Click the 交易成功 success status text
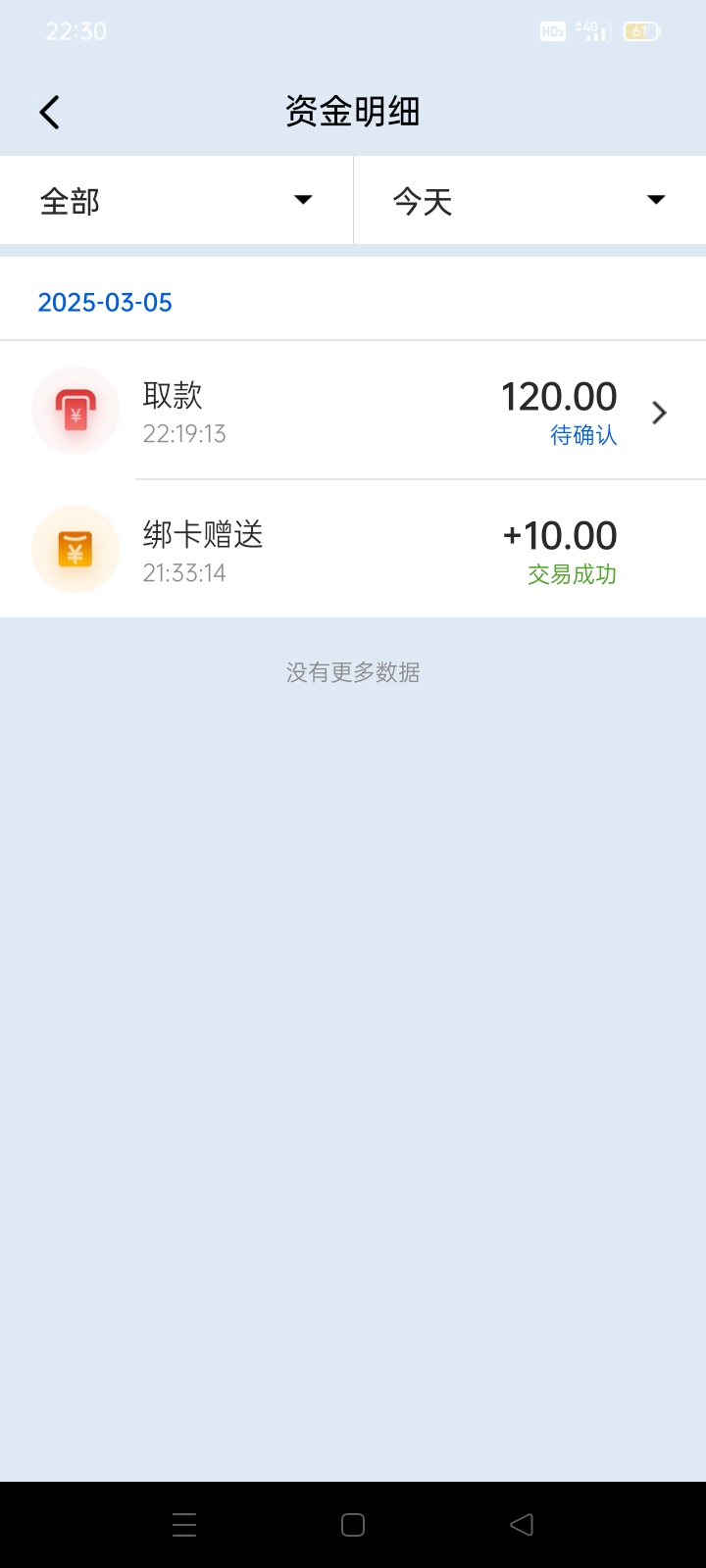The height and width of the screenshot is (1568, 706). click(572, 574)
